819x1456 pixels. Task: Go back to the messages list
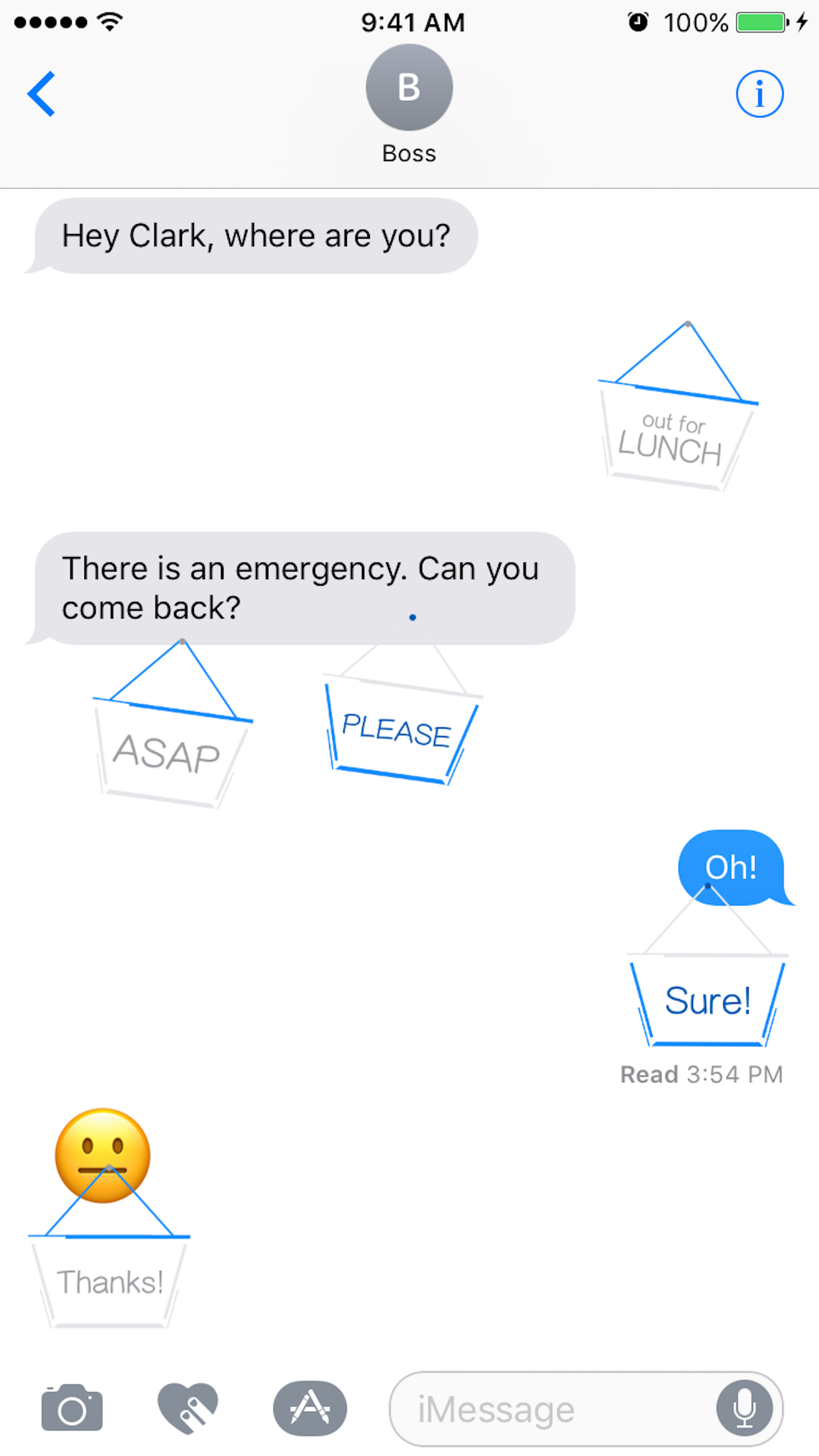pyautogui.click(x=41, y=94)
